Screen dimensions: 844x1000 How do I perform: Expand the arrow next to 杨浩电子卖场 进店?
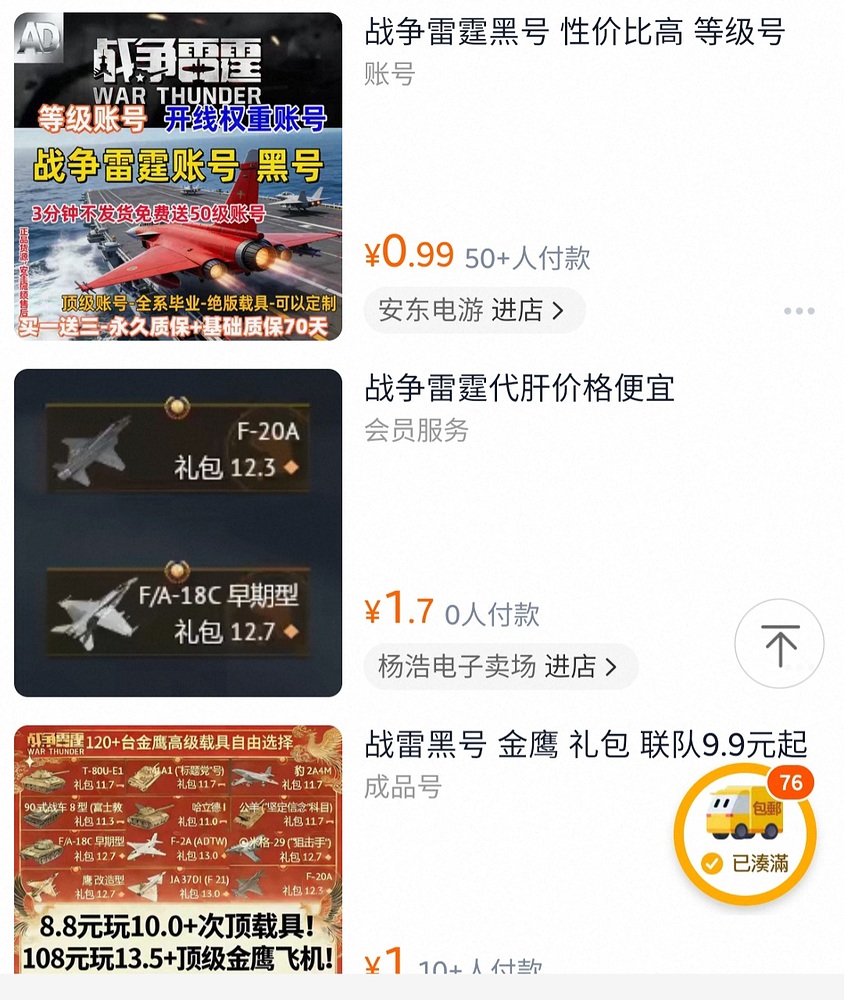(609, 666)
